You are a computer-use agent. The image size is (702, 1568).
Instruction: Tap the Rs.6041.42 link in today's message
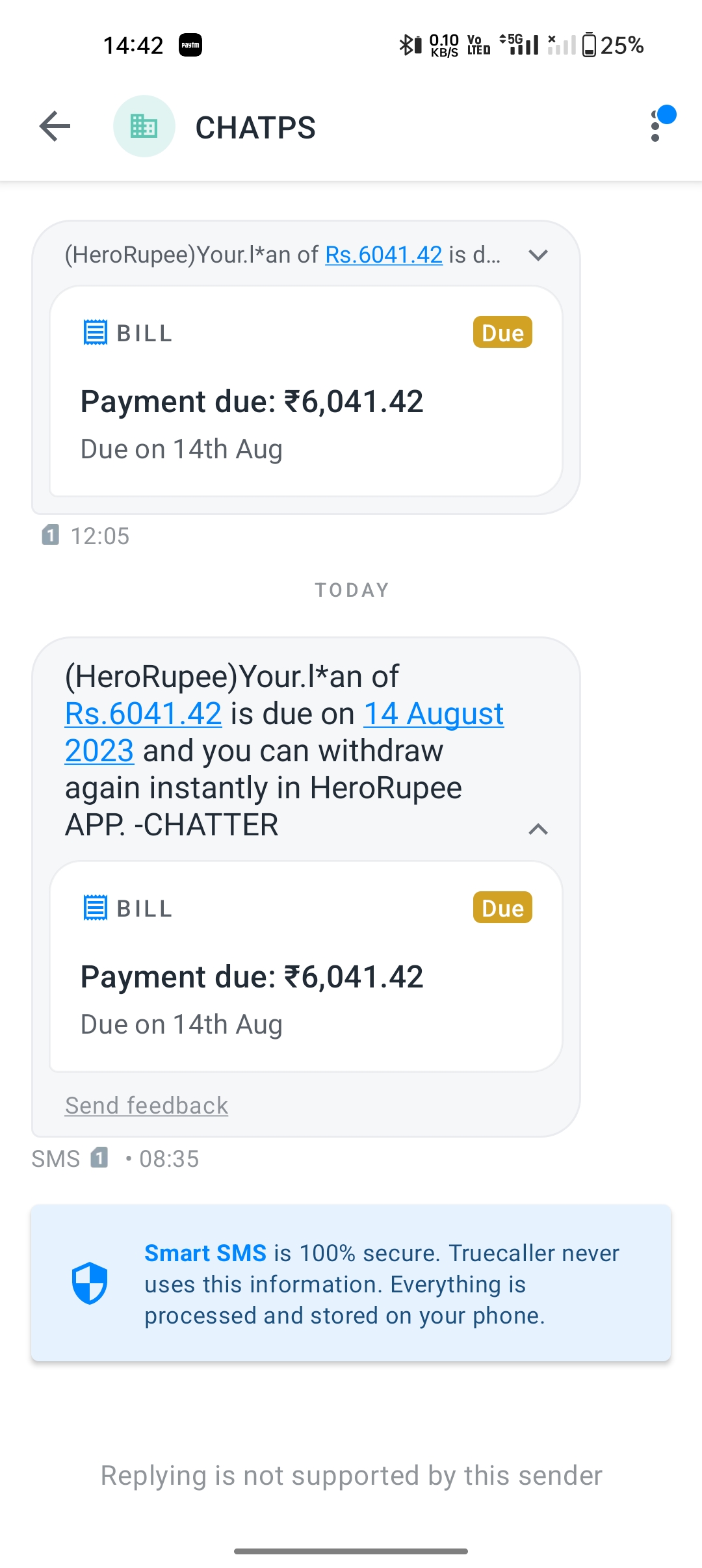[143, 714]
